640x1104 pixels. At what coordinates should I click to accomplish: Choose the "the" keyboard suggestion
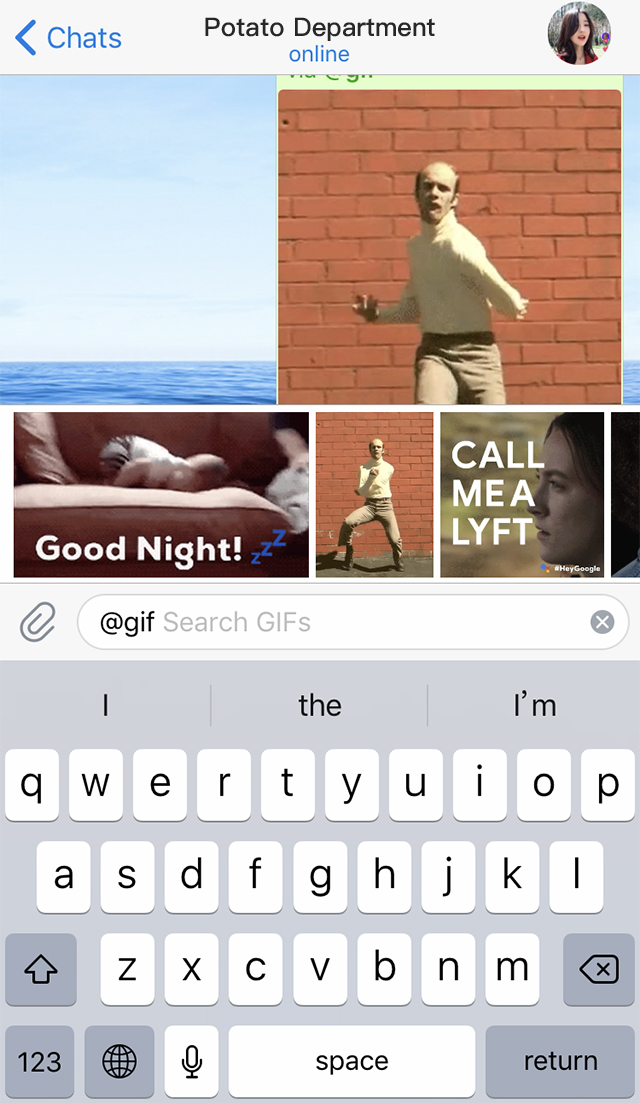pyautogui.click(x=320, y=706)
